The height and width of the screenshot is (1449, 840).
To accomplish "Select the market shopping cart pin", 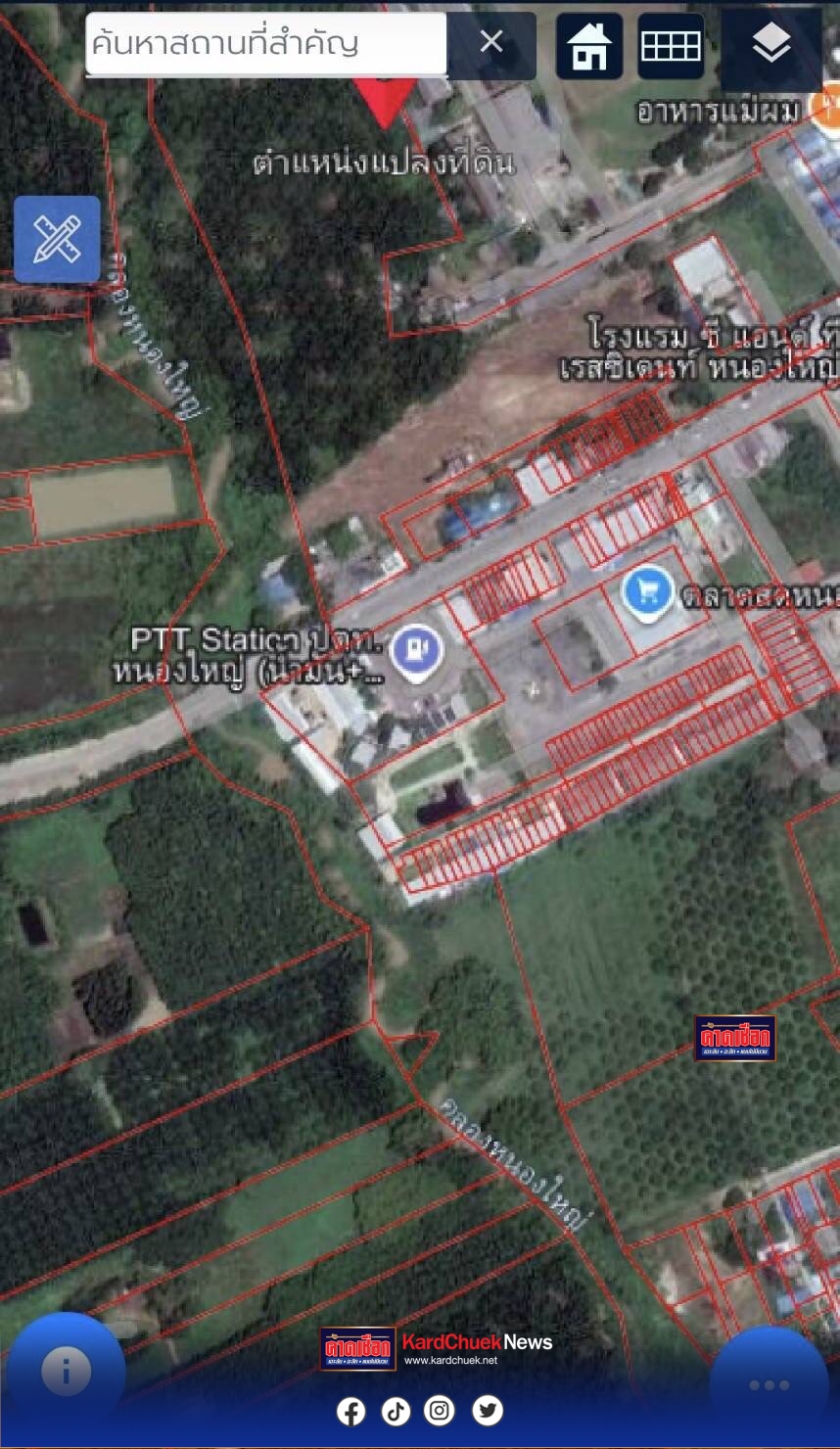I will 647,591.
